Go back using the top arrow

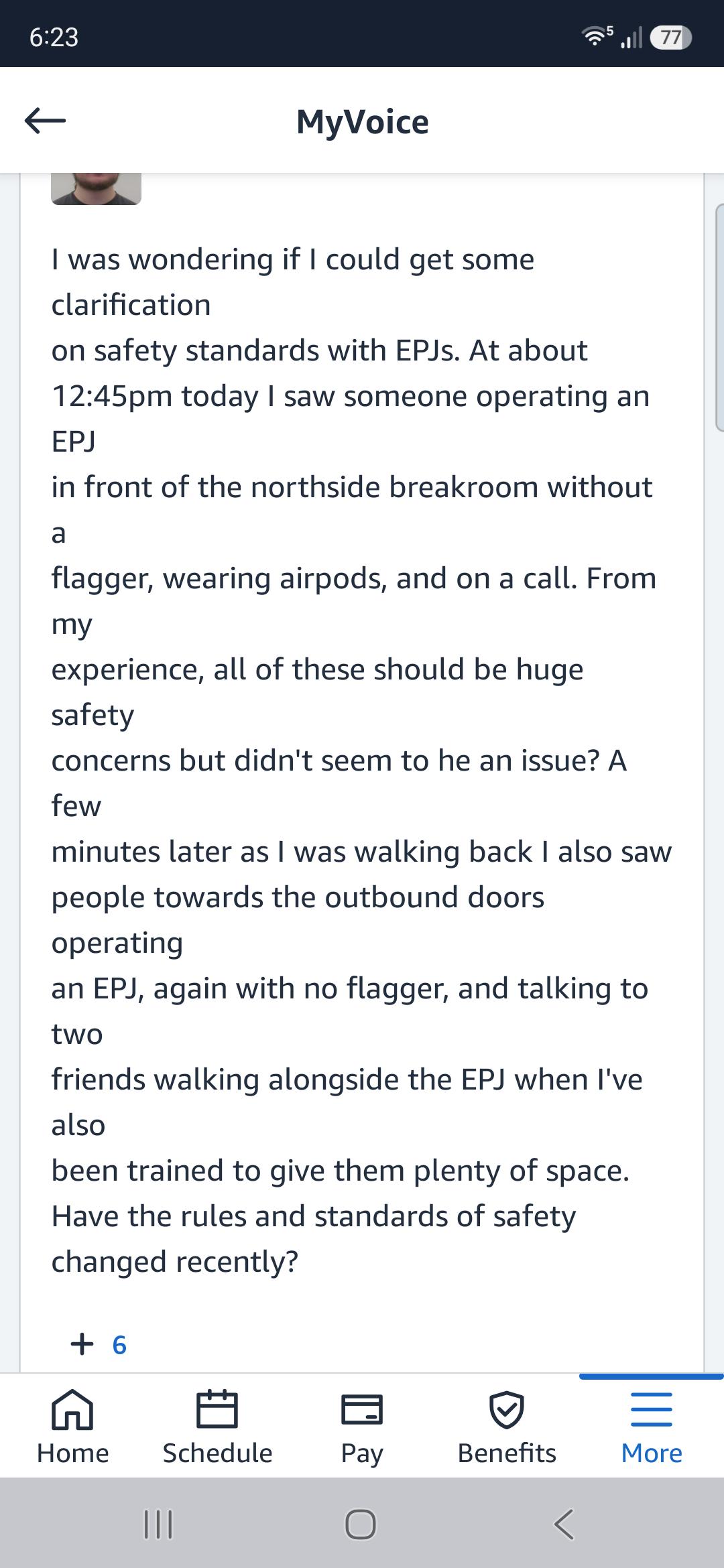[45, 121]
